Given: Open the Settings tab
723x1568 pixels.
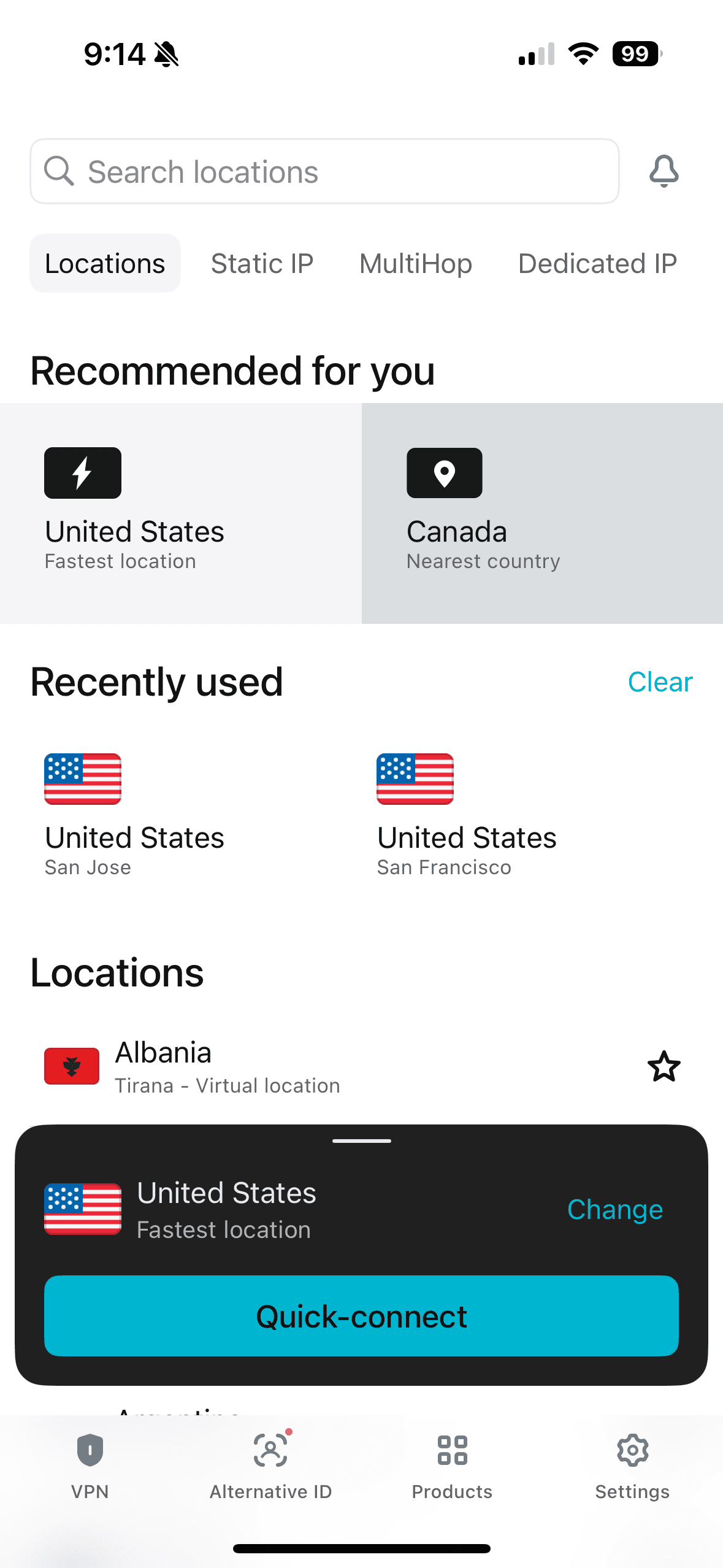Looking at the screenshot, I should pos(632,1466).
